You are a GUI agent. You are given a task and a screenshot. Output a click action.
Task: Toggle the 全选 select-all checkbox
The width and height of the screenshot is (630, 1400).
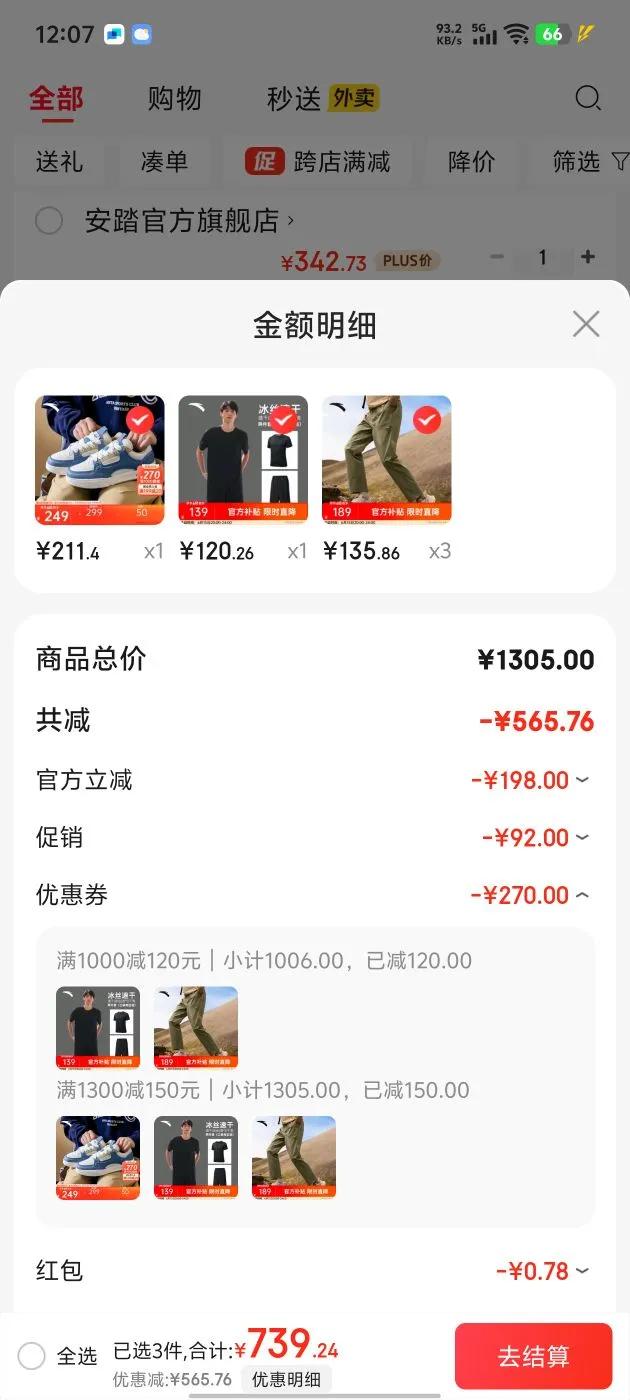click(x=32, y=1356)
